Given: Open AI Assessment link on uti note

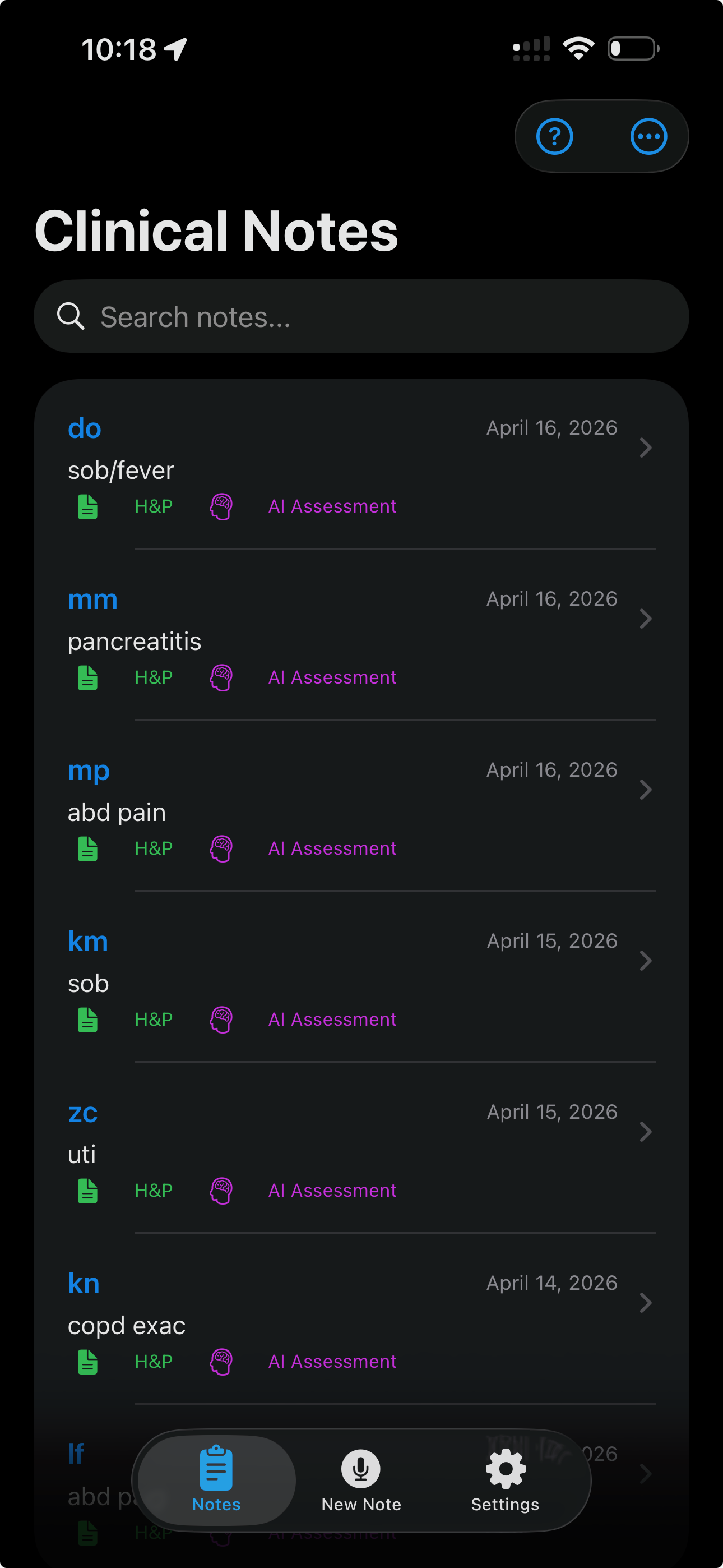Looking at the screenshot, I should [x=332, y=1190].
